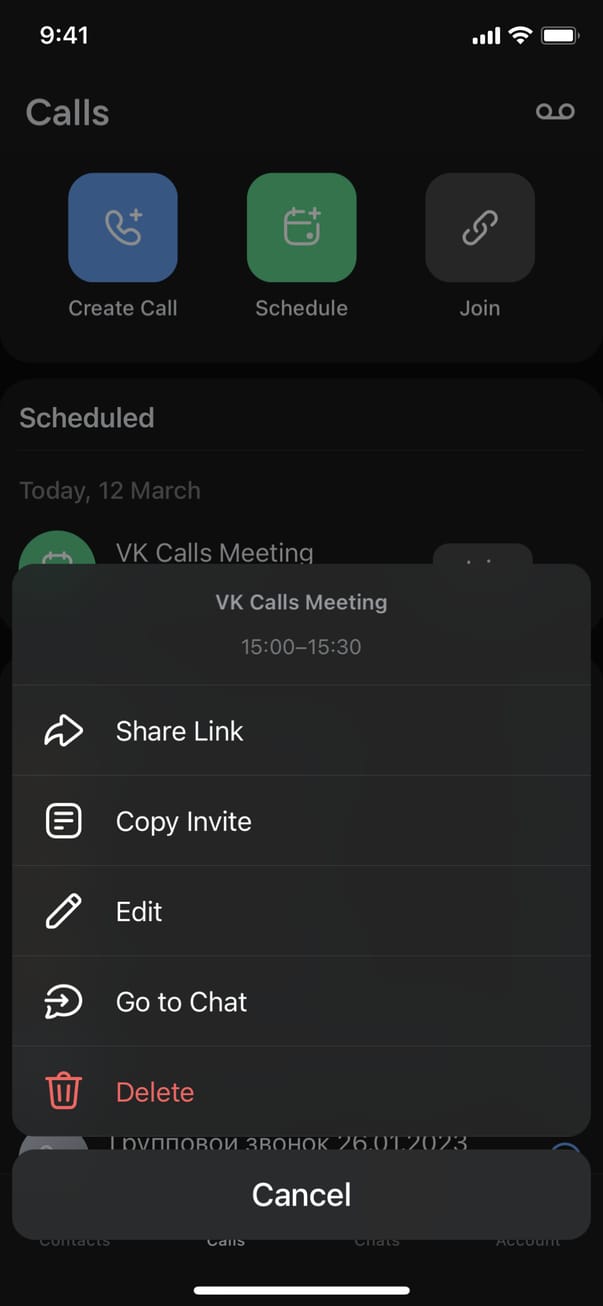This screenshot has width=603, height=1306.
Task: Dismiss the sheet with Cancel
Action: tap(301, 1194)
